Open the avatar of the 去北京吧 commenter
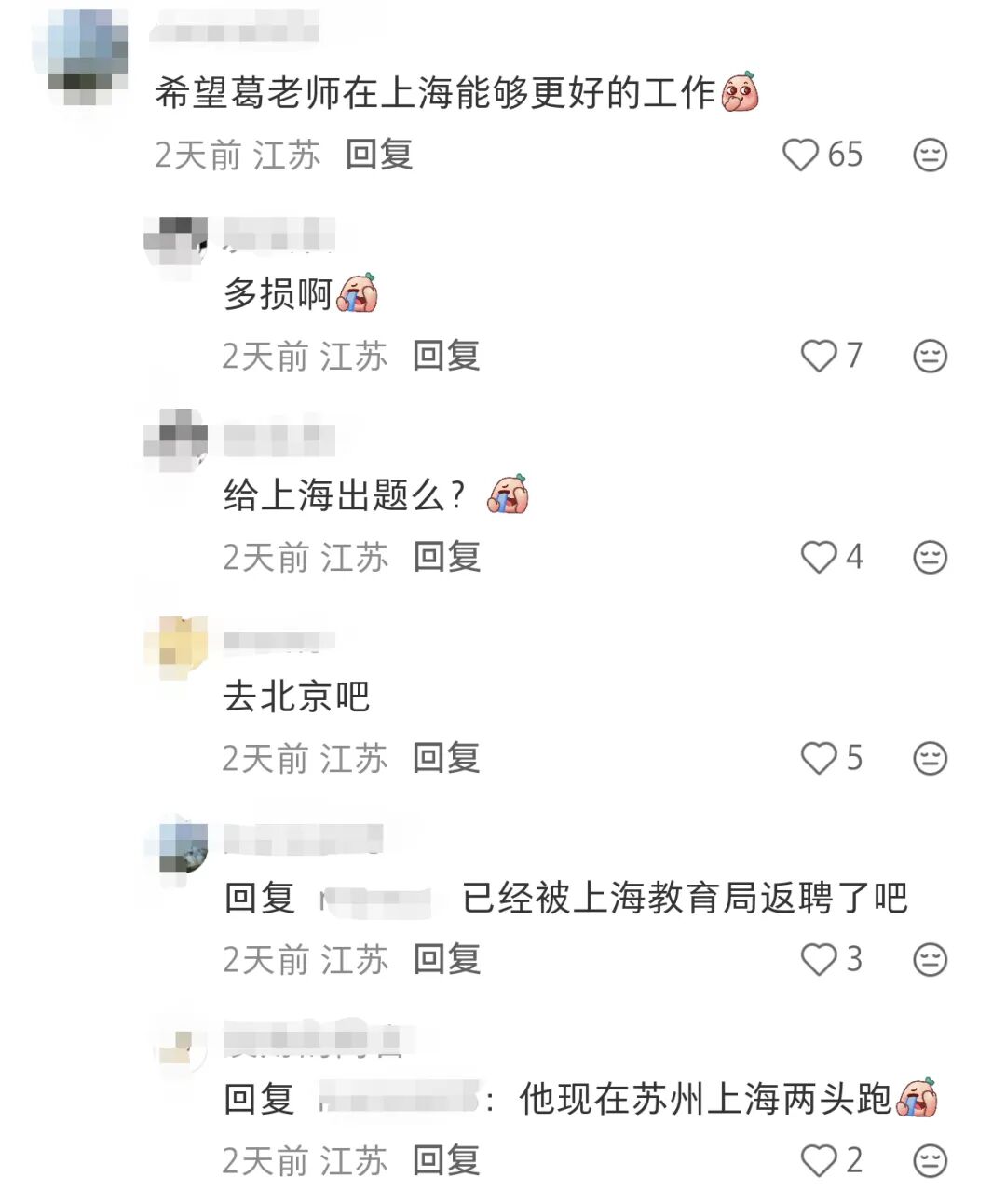 (x=176, y=645)
